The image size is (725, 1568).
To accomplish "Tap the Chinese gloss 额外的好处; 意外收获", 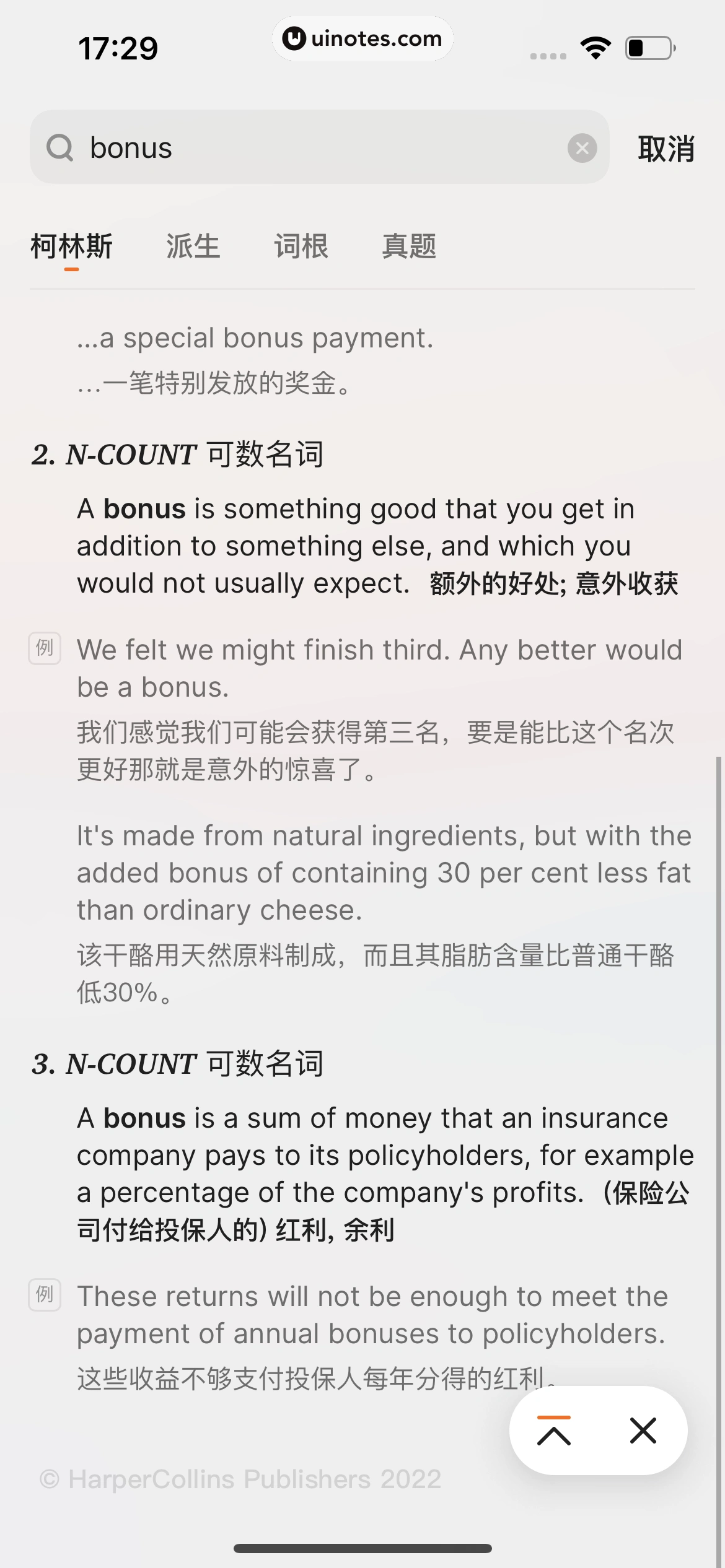I will point(553,583).
